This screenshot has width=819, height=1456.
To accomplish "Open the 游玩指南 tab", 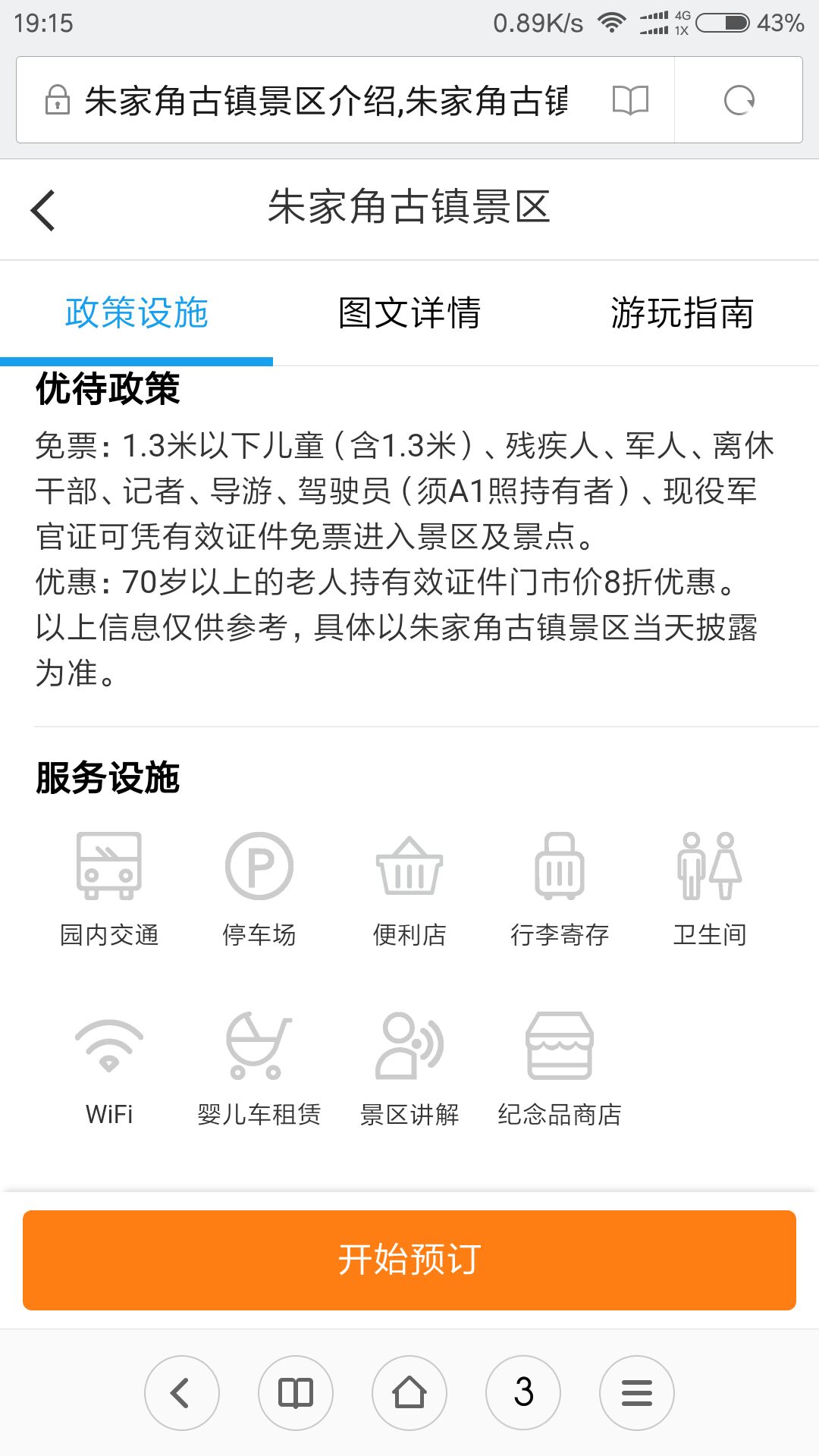I will click(x=682, y=312).
